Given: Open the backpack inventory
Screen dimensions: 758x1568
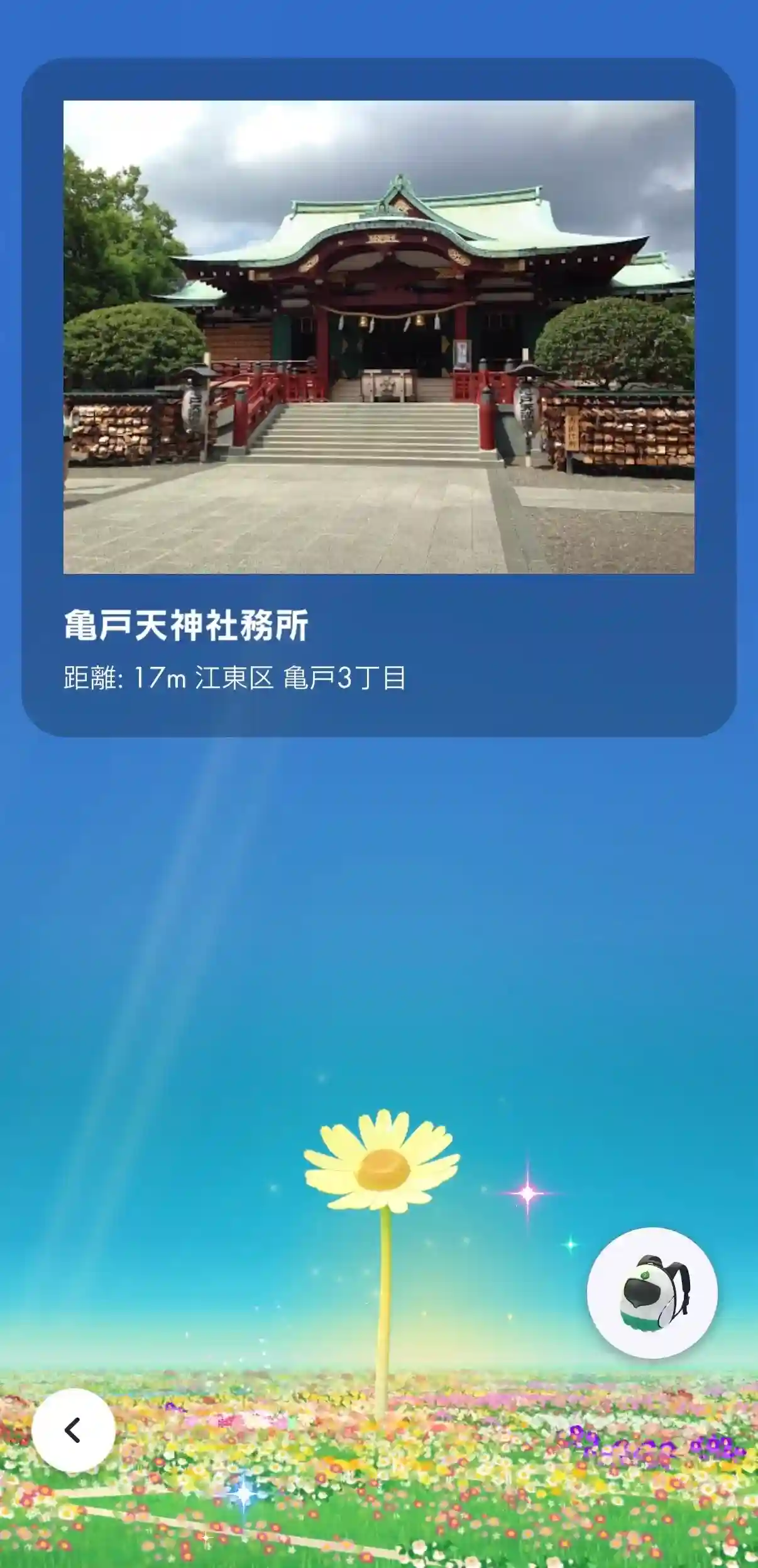Looking at the screenshot, I should pyautogui.click(x=652, y=1292).
